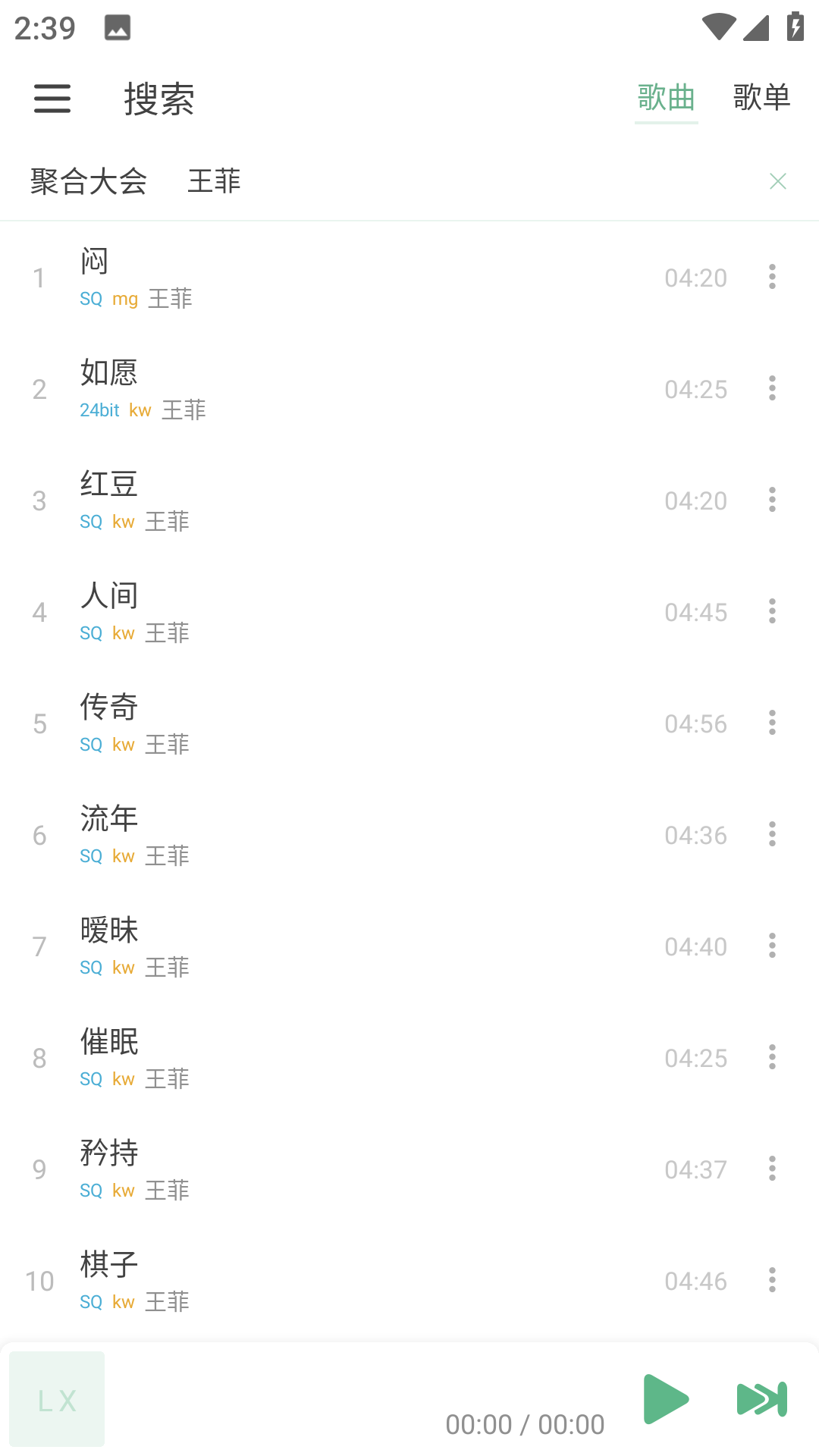Clear the search with the X button

pyautogui.click(x=778, y=181)
